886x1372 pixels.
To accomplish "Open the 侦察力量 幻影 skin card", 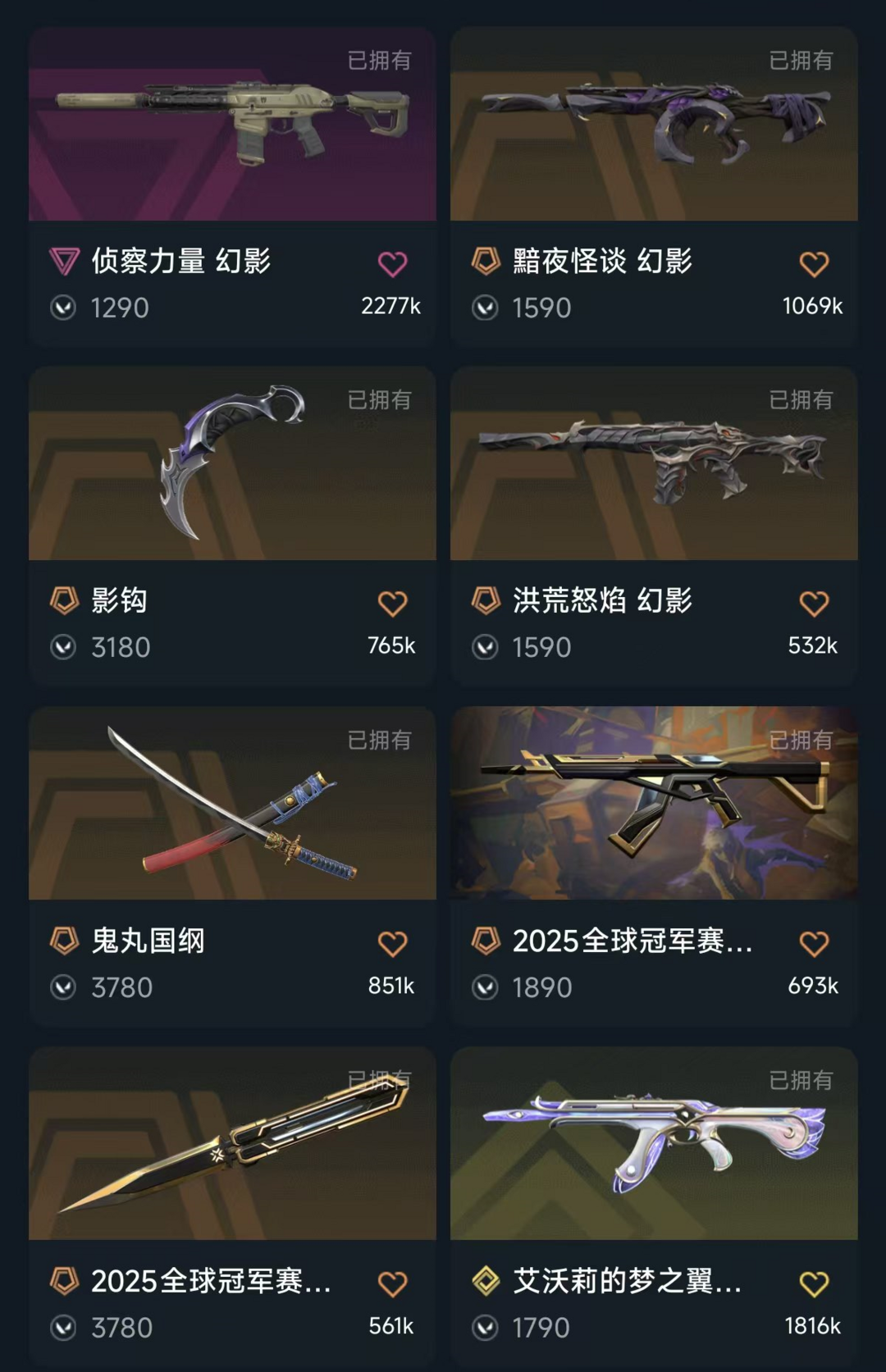I will click(x=232, y=125).
